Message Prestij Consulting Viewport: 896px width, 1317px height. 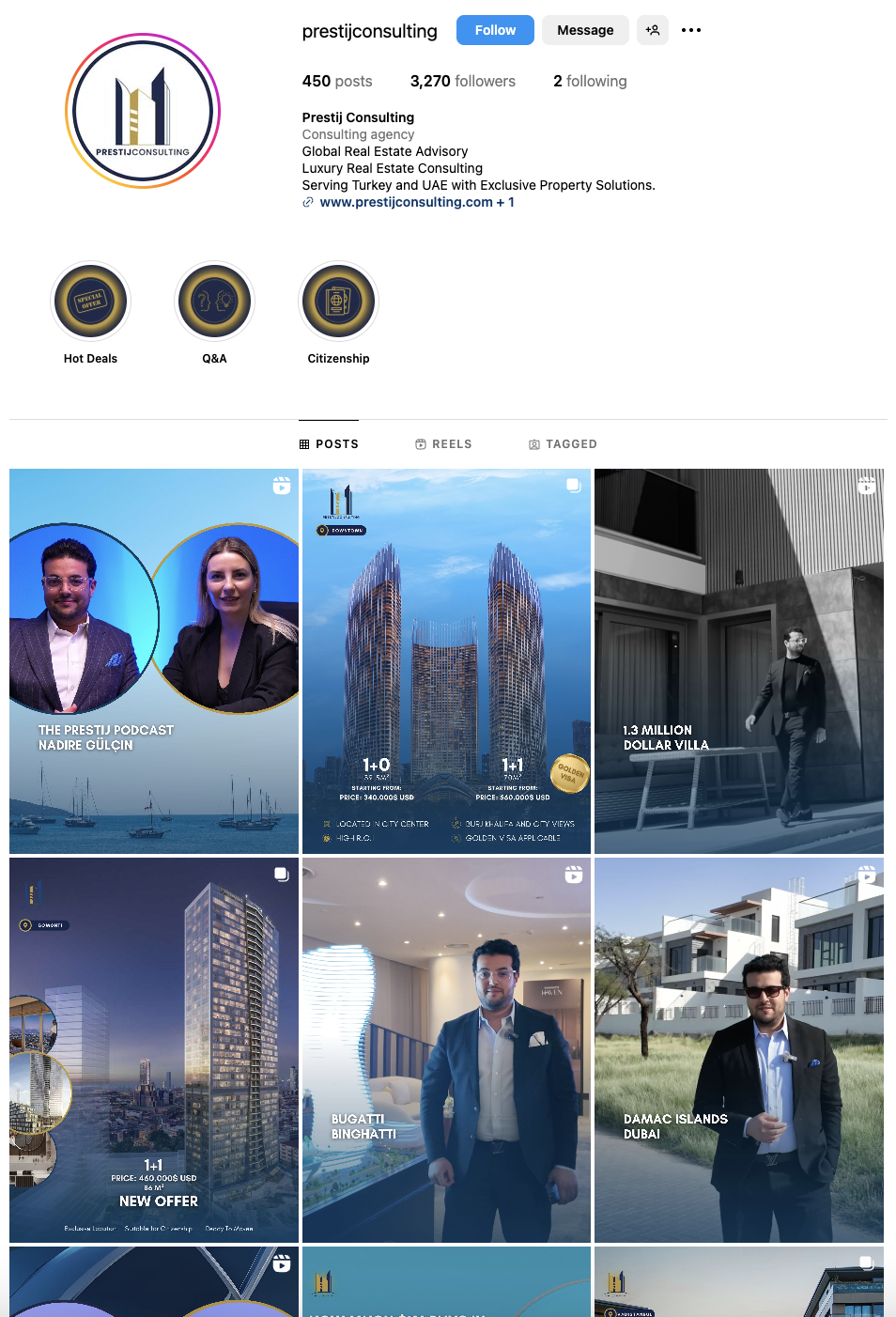[x=585, y=30]
